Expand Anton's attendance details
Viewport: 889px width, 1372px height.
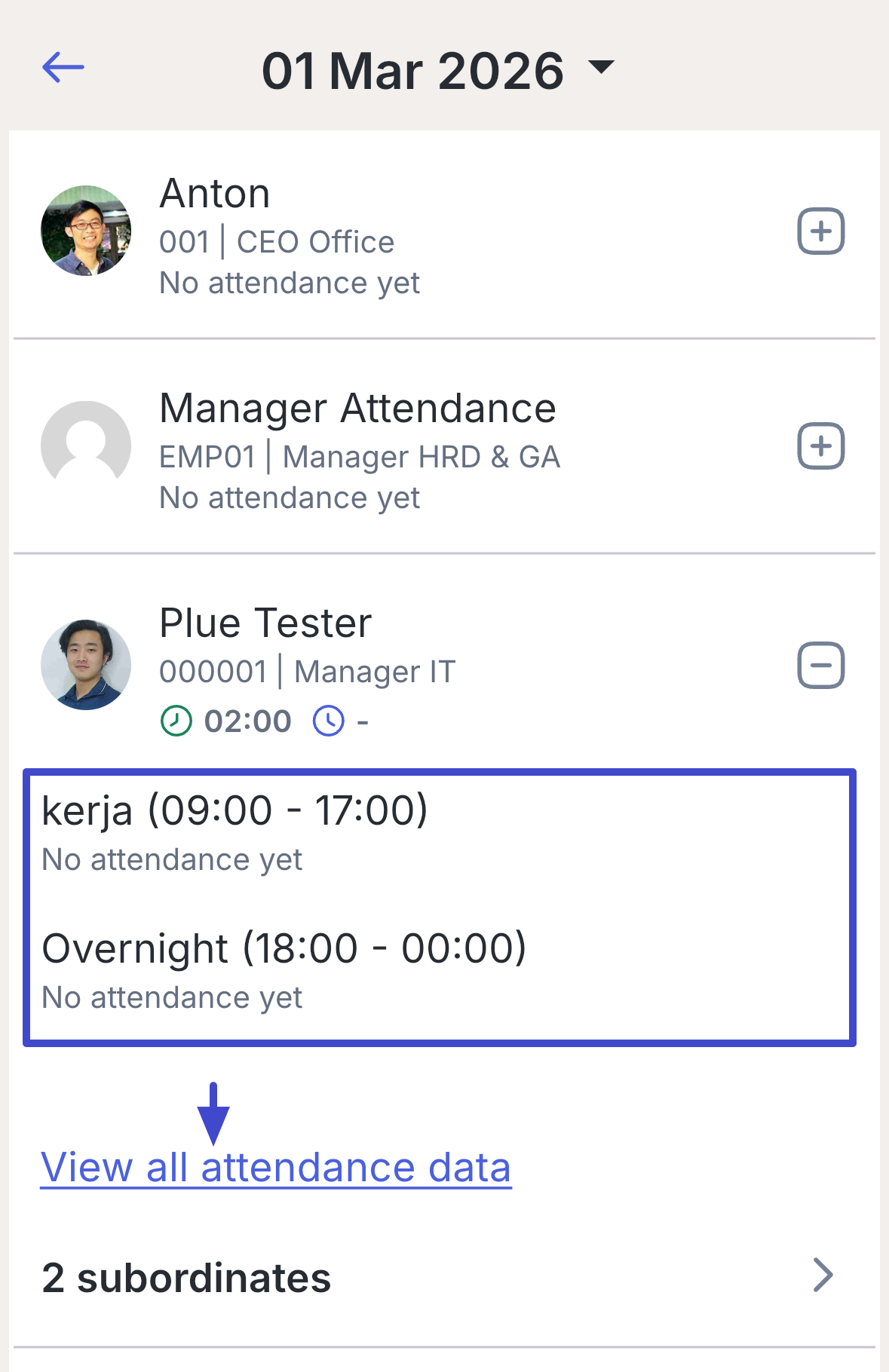(x=820, y=231)
